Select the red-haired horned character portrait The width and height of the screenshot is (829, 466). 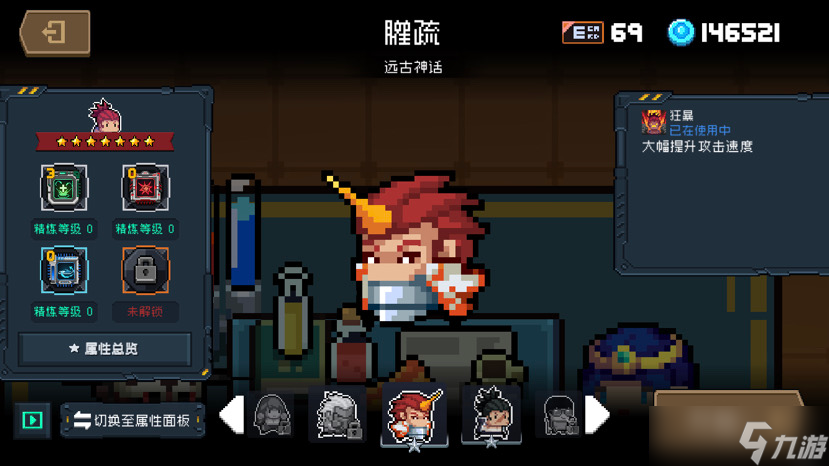pyautogui.click(x=413, y=414)
